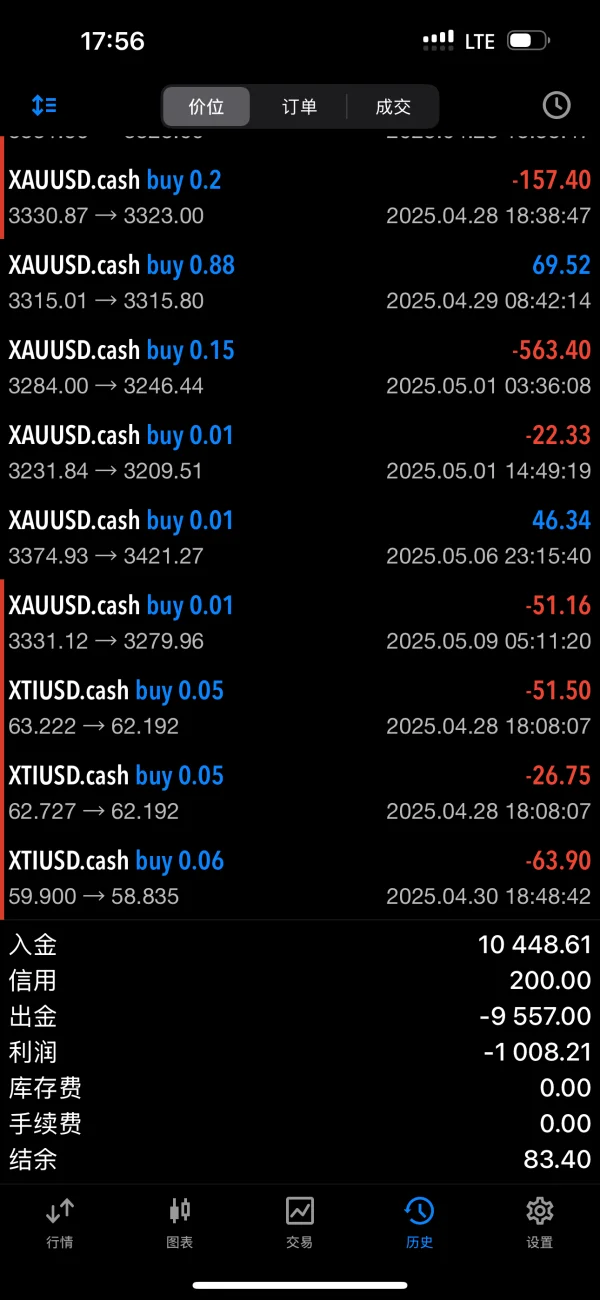This screenshot has height=1300, width=600.
Task: Open the history period clock icon
Action: tap(556, 105)
